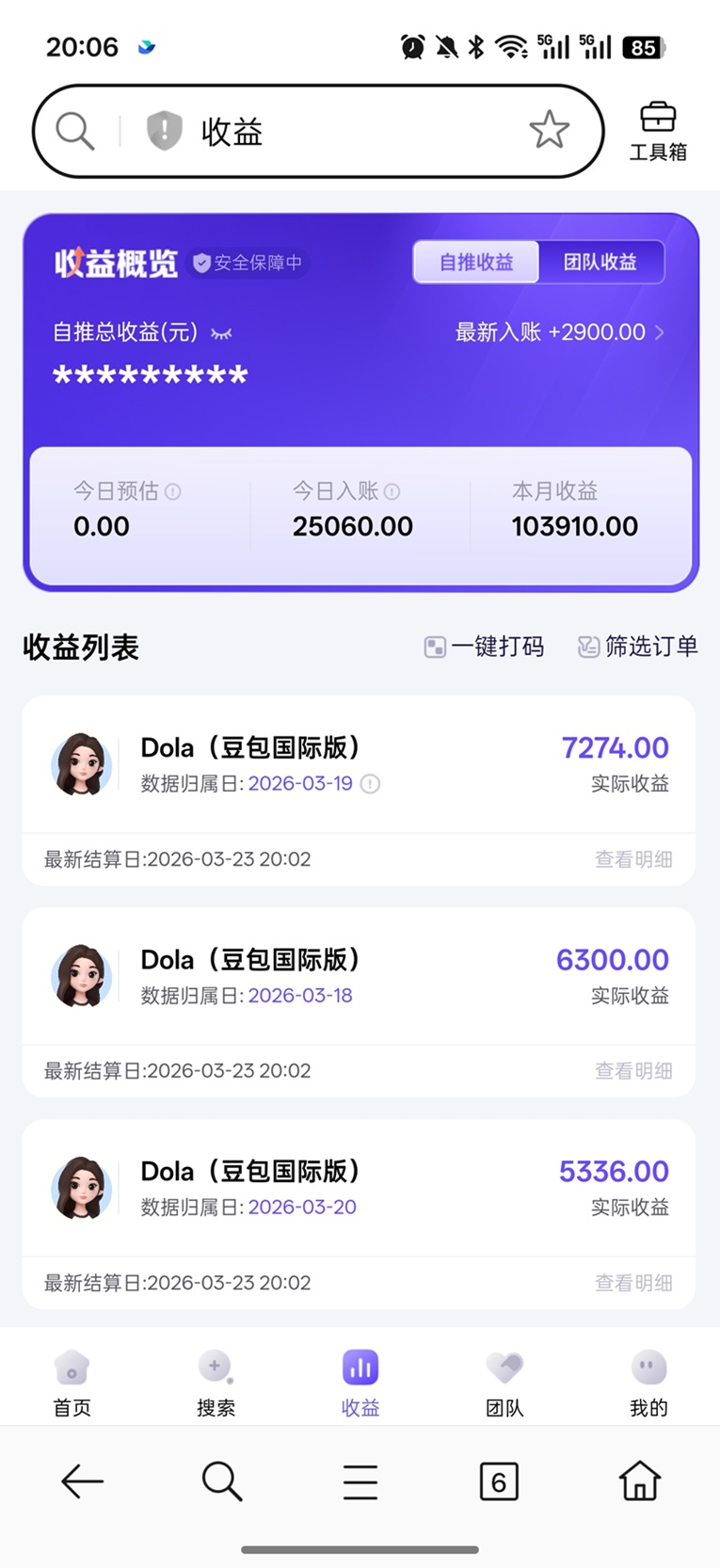720x1568 pixels.
Task: Switch to the 团队收益 tab
Action: click(600, 262)
